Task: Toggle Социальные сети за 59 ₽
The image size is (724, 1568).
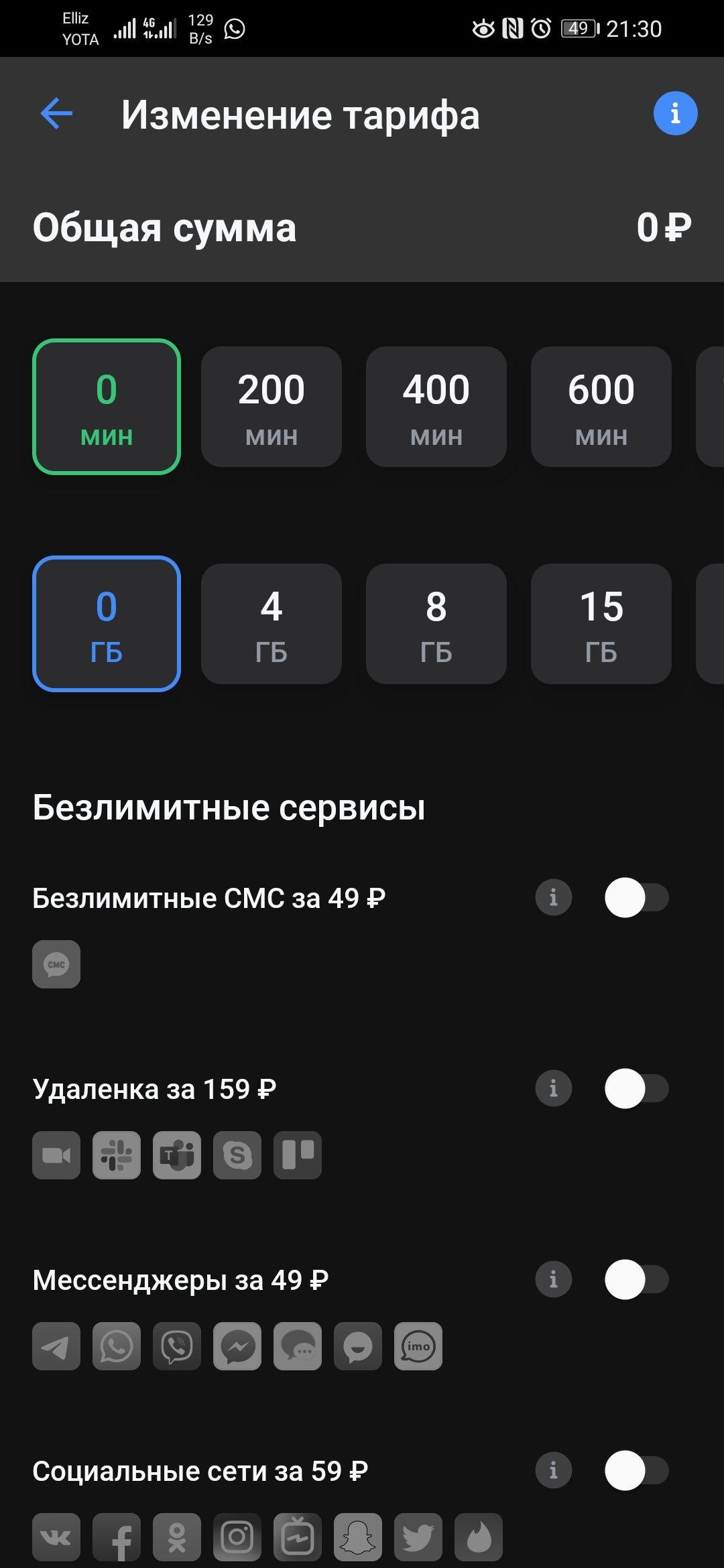Action: click(x=636, y=1471)
